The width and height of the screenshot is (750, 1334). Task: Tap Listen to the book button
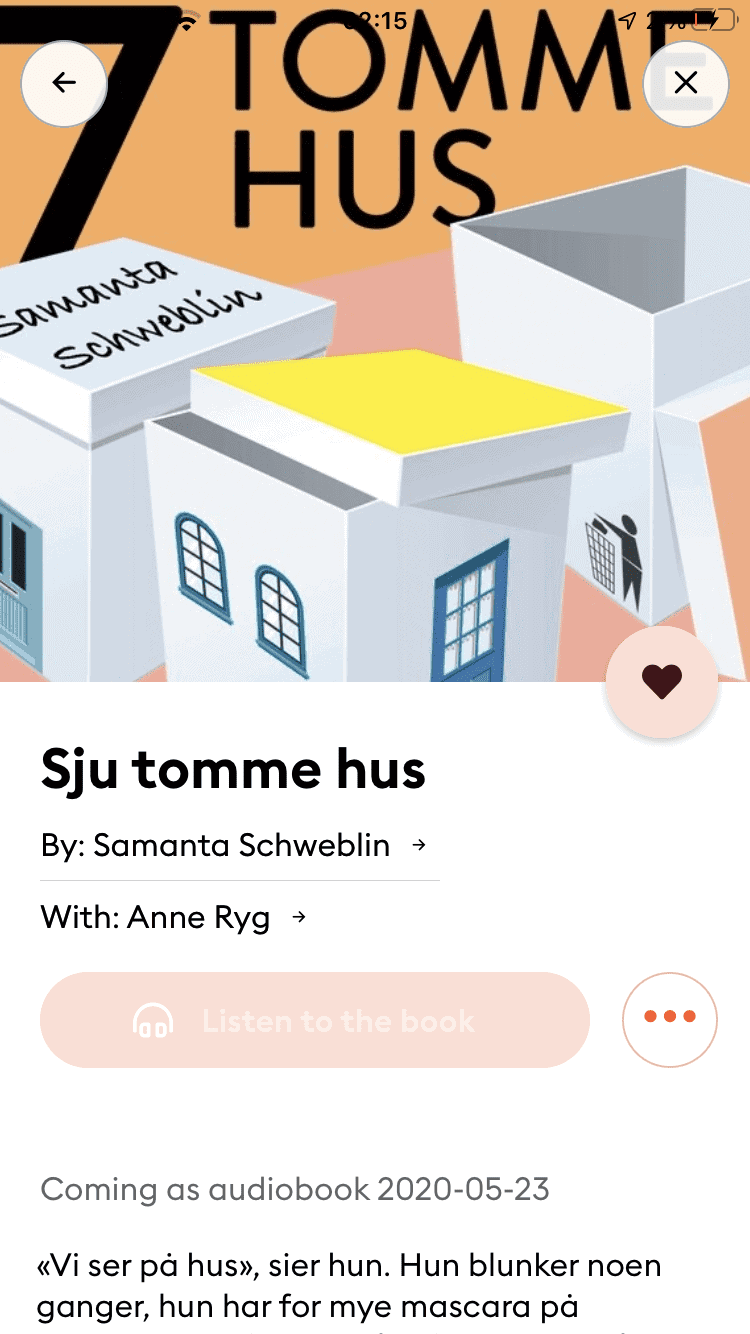(x=315, y=1020)
